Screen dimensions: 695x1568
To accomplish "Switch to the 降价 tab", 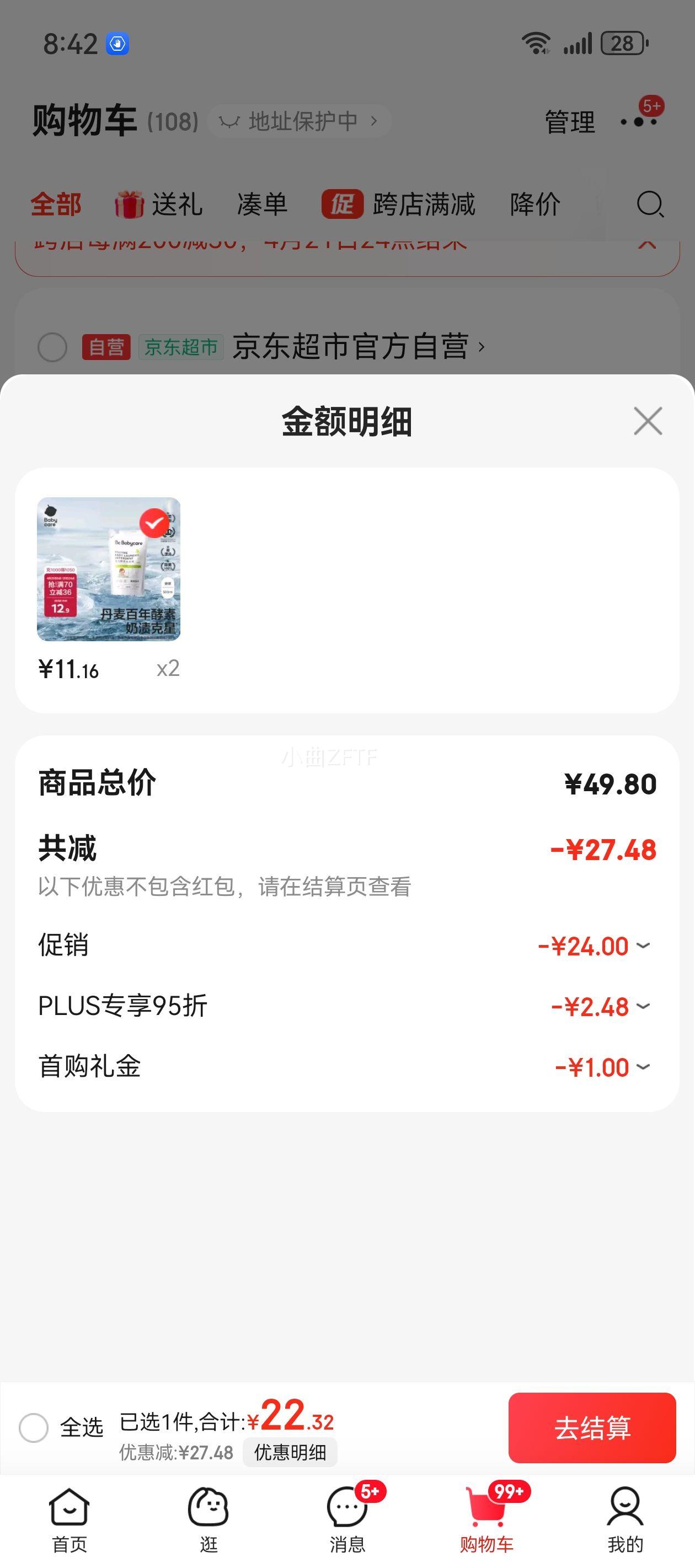I will (535, 205).
